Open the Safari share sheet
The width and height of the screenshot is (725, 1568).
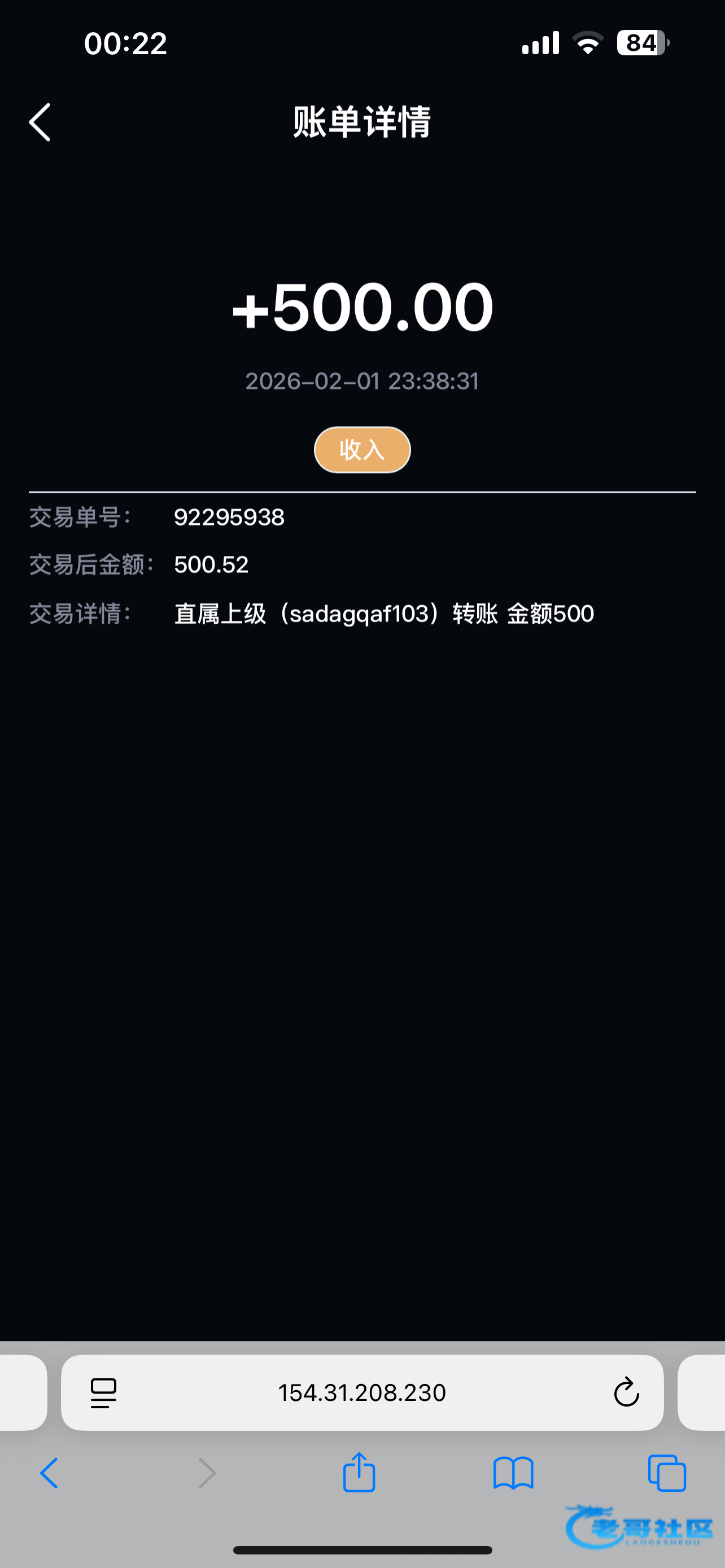pos(359,1472)
